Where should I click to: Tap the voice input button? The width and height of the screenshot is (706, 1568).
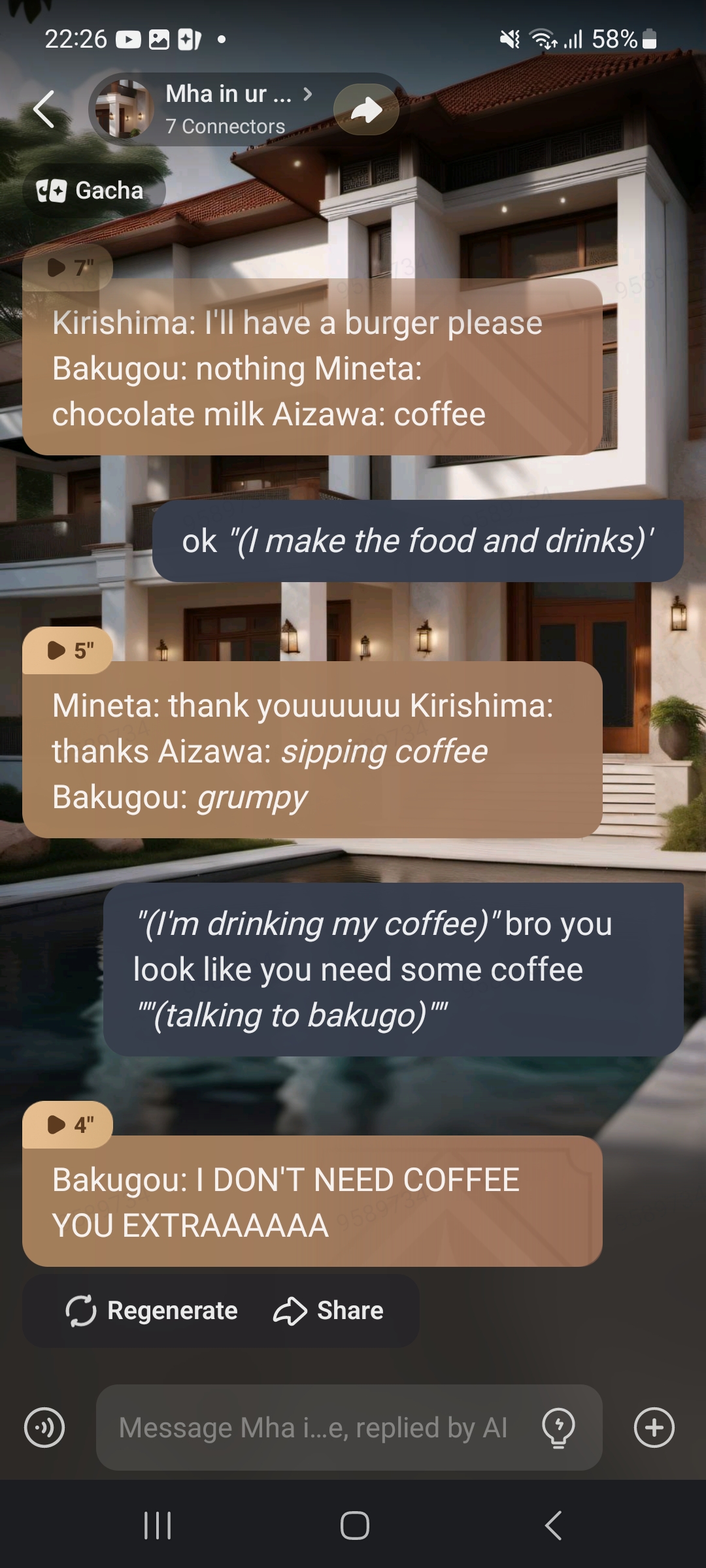(44, 1428)
